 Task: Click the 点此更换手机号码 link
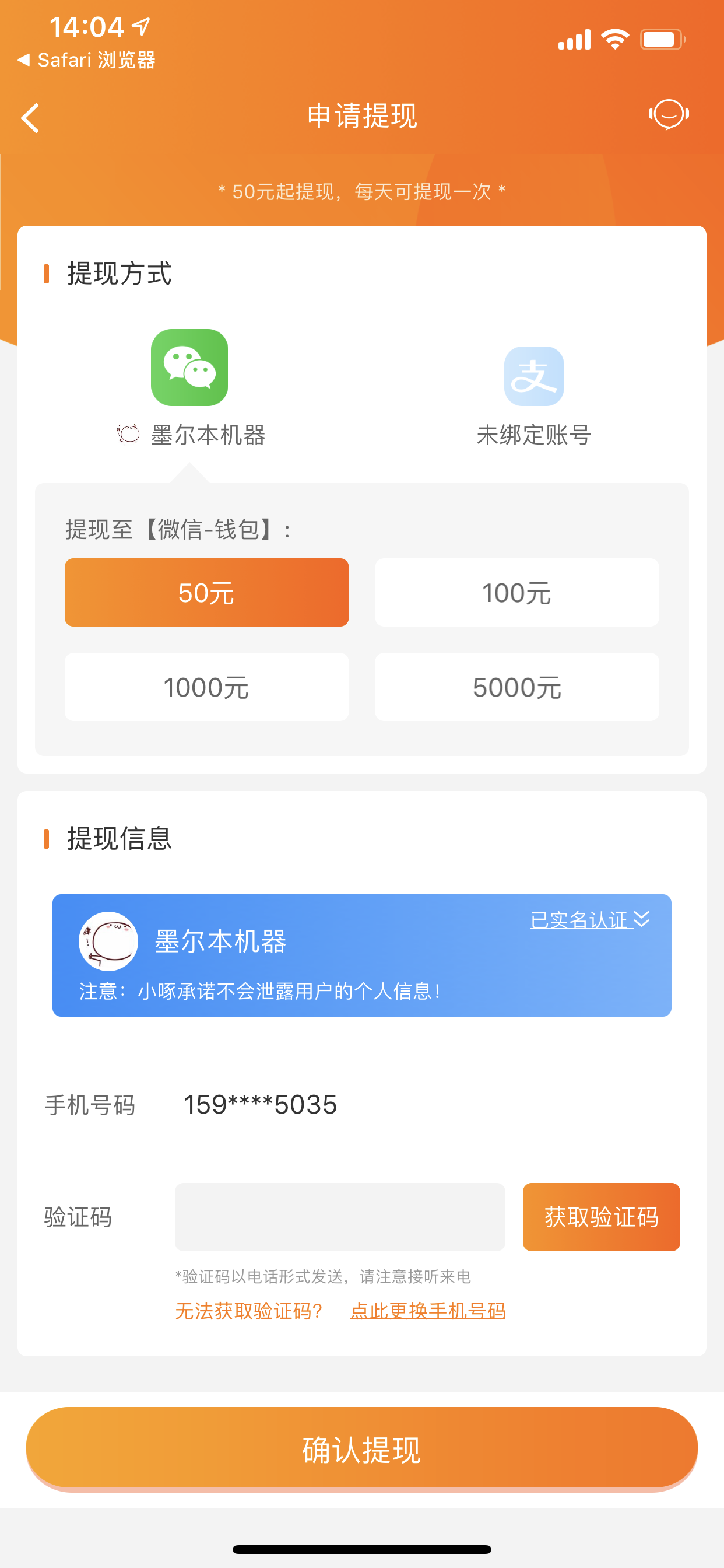pyautogui.click(x=428, y=1312)
